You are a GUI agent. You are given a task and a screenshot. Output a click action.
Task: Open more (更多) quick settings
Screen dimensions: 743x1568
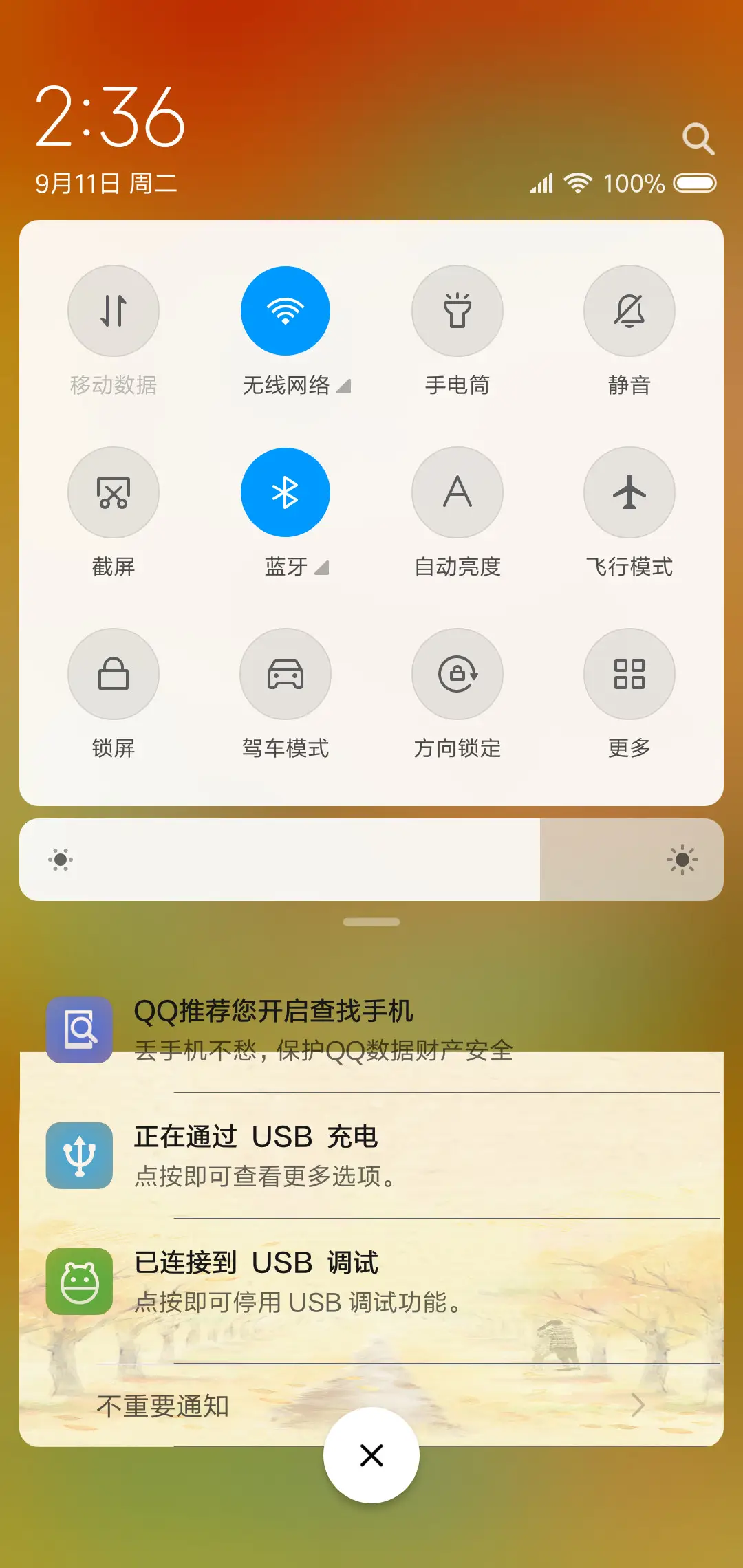[x=629, y=674]
